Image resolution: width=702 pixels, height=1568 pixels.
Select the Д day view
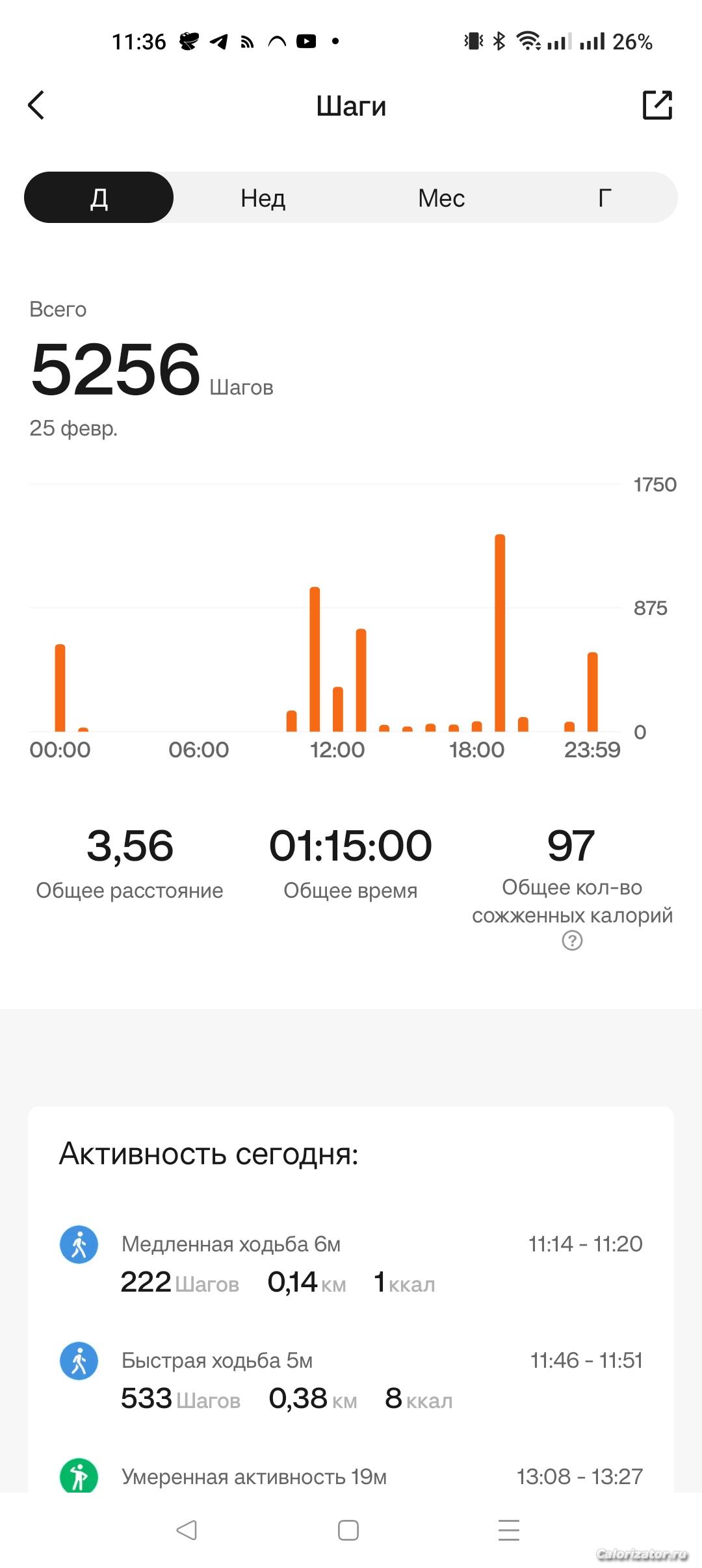coord(99,198)
